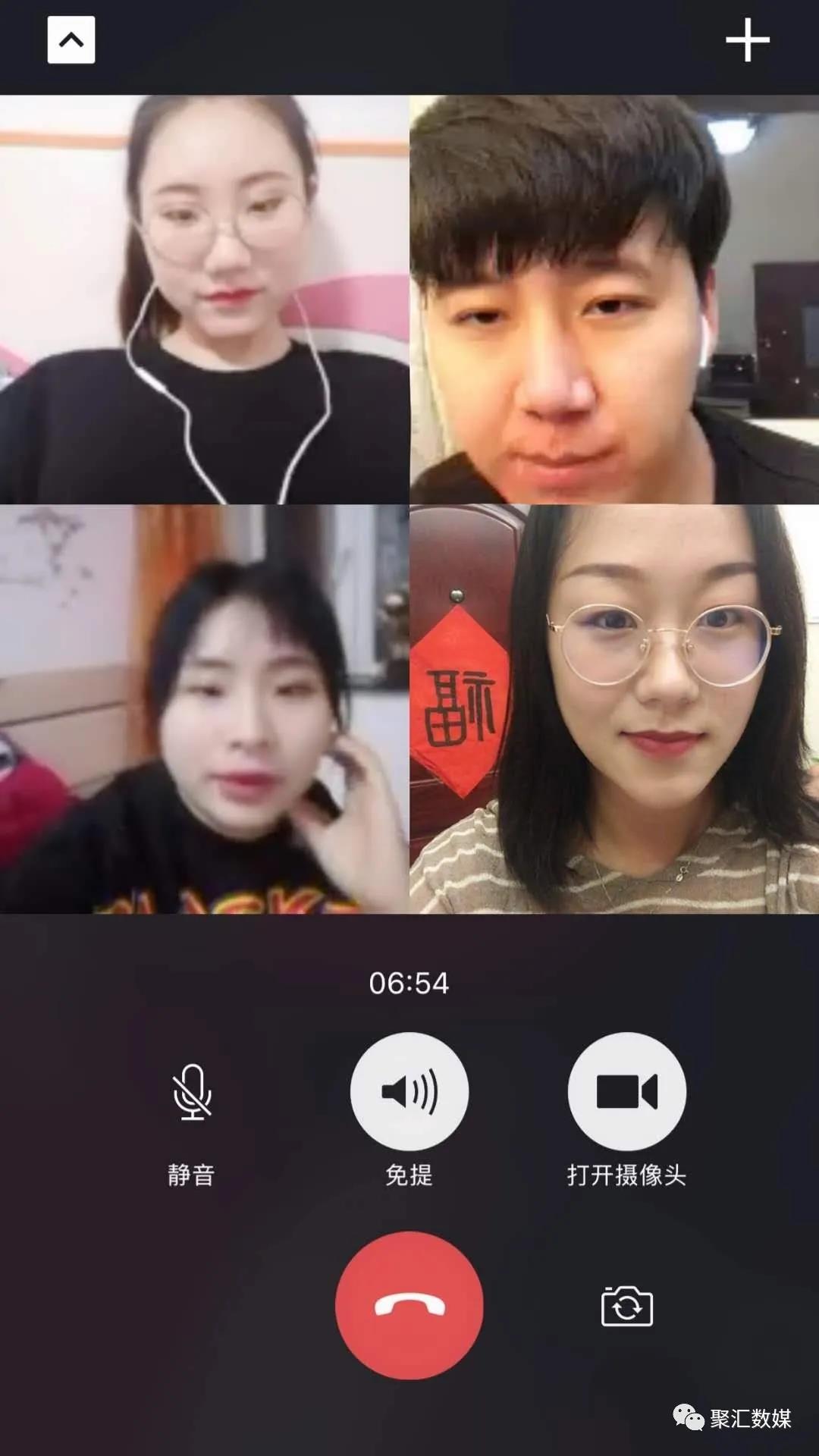819x1456 pixels.
Task: Minimize the group video call window
Action: point(71,40)
